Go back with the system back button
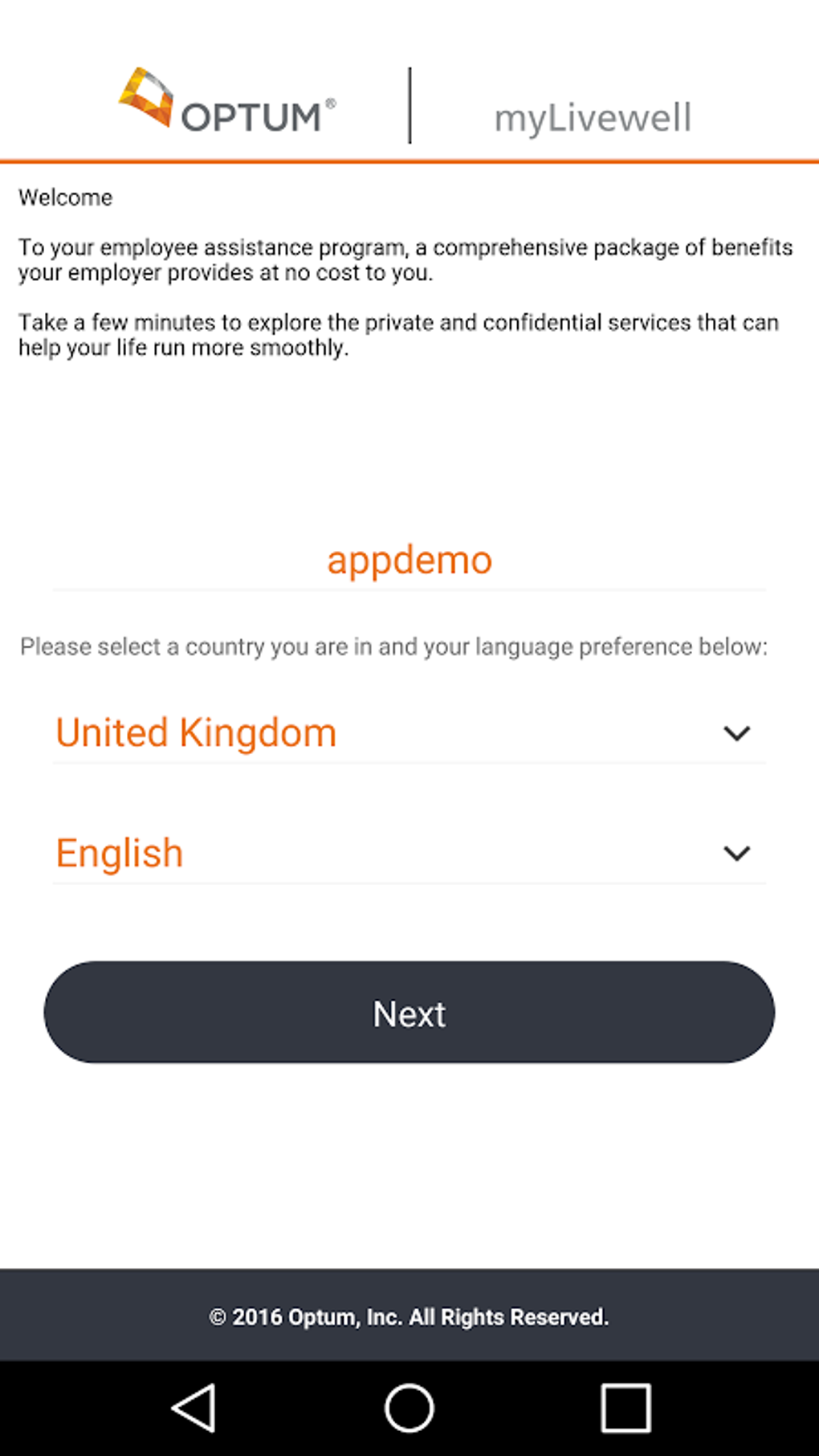This screenshot has height=1456, width=819. [194, 1407]
